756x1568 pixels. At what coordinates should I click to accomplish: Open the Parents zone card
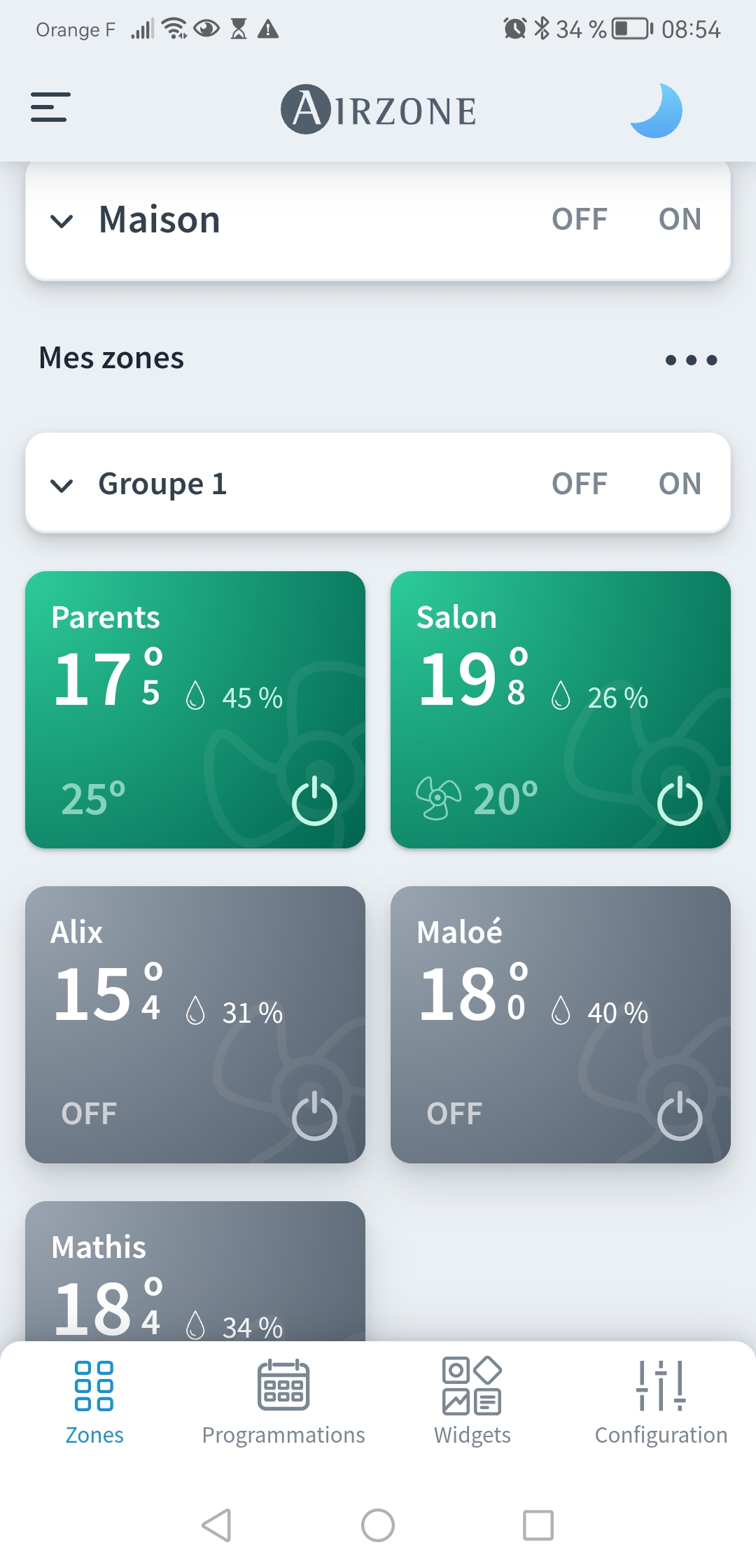[x=195, y=710]
